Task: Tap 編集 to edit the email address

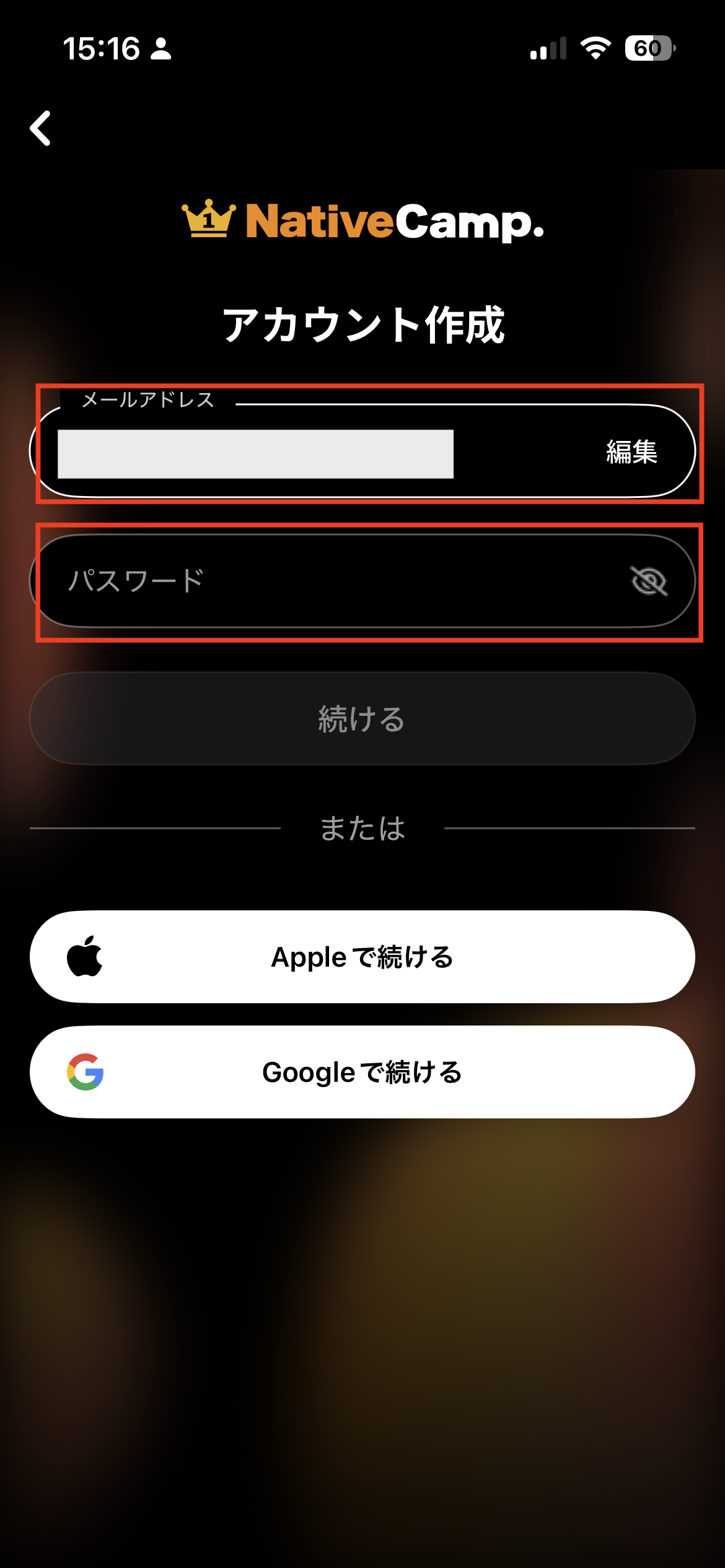Action: pos(631,452)
